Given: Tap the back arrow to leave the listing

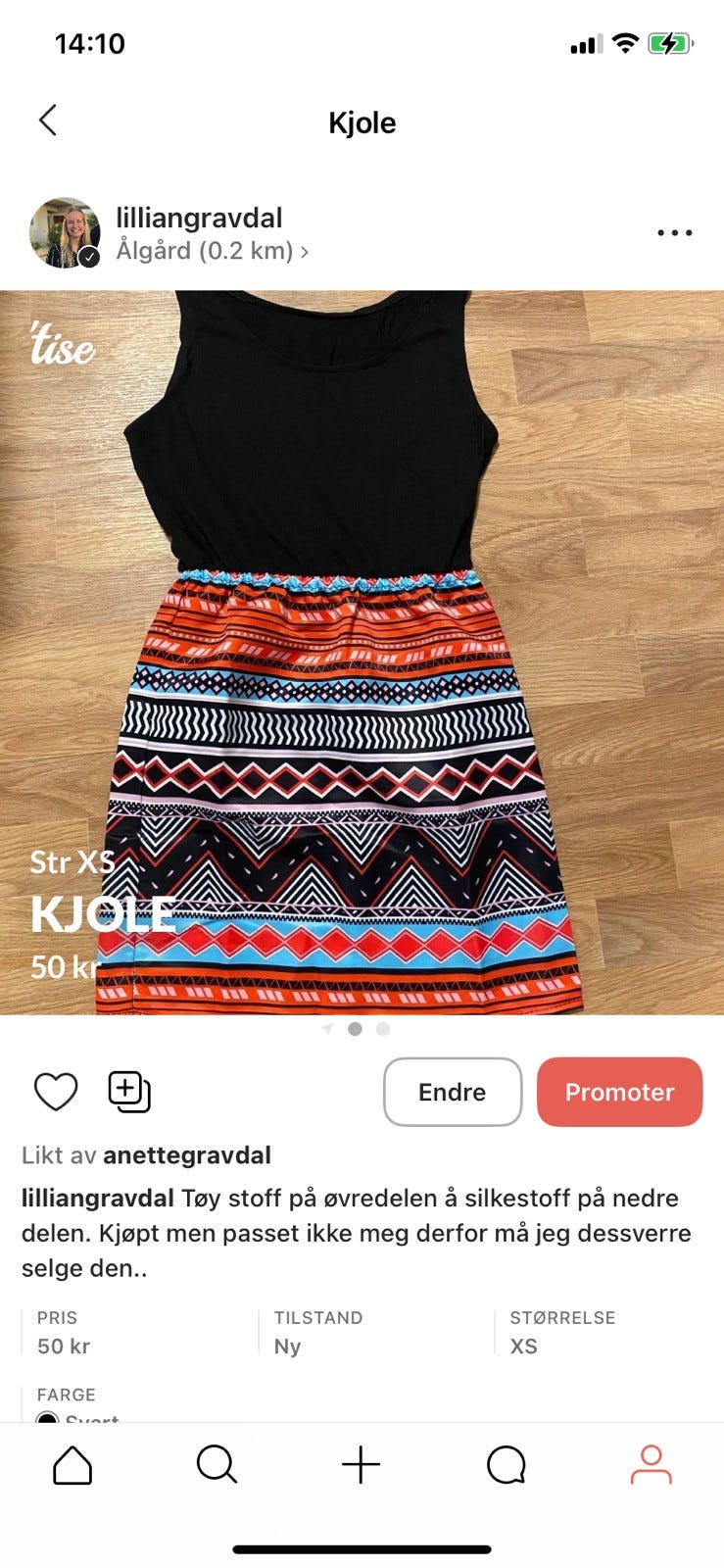Looking at the screenshot, I should (x=47, y=120).
